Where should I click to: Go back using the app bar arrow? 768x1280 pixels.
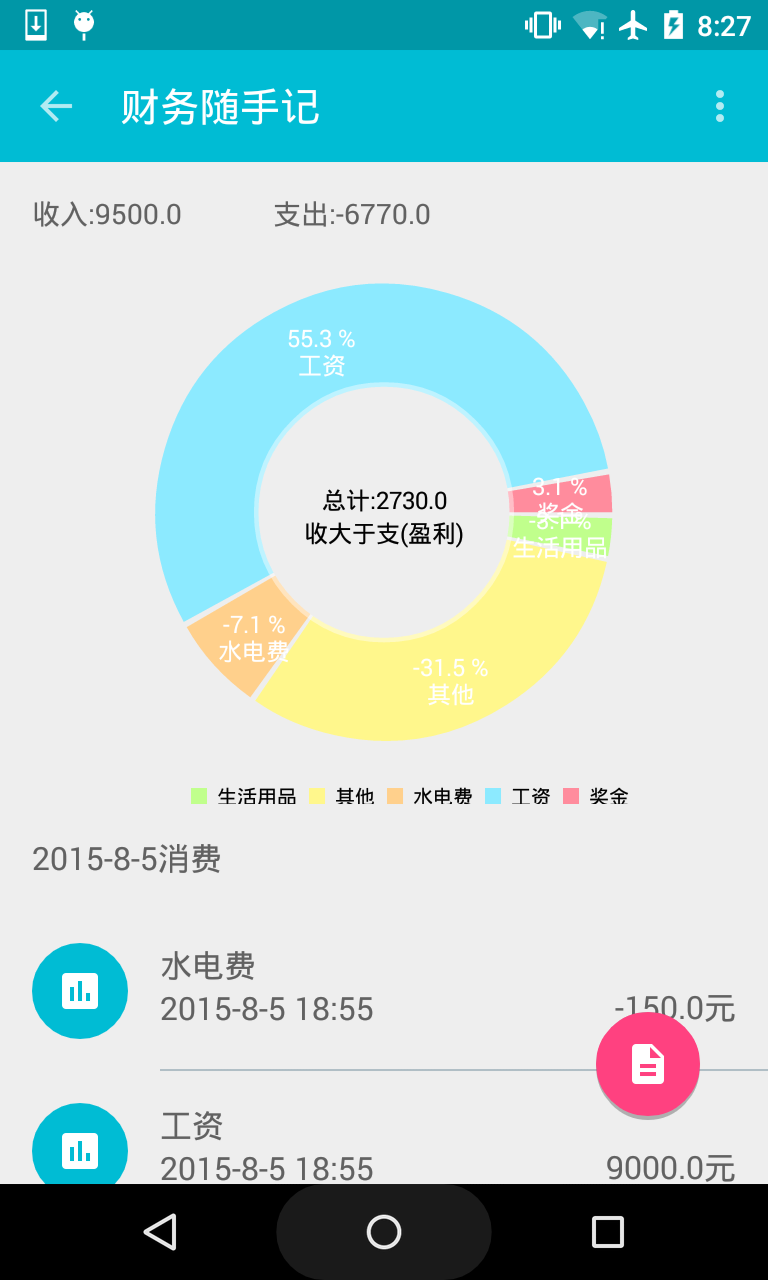(x=56, y=106)
